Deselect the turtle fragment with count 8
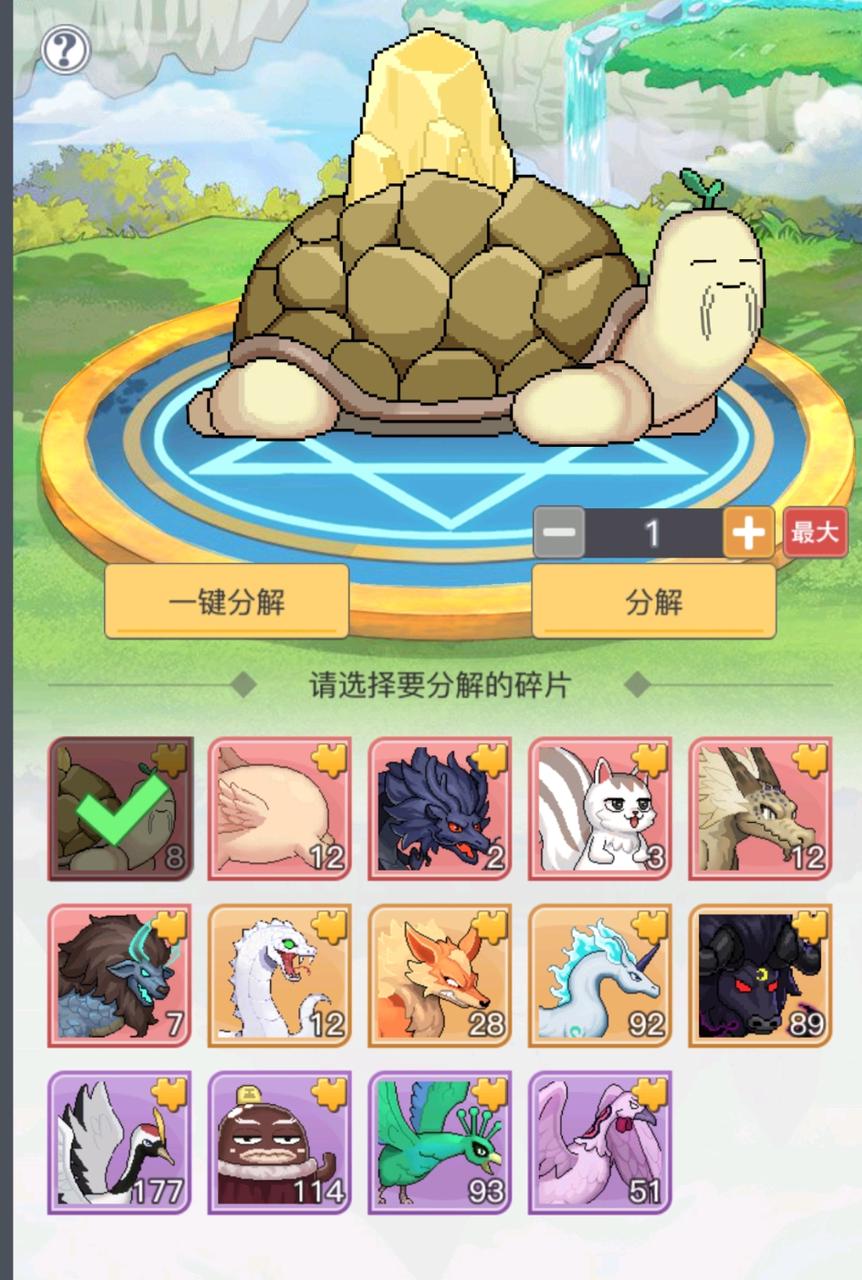Screen dimensions: 862x1280 pos(120,809)
